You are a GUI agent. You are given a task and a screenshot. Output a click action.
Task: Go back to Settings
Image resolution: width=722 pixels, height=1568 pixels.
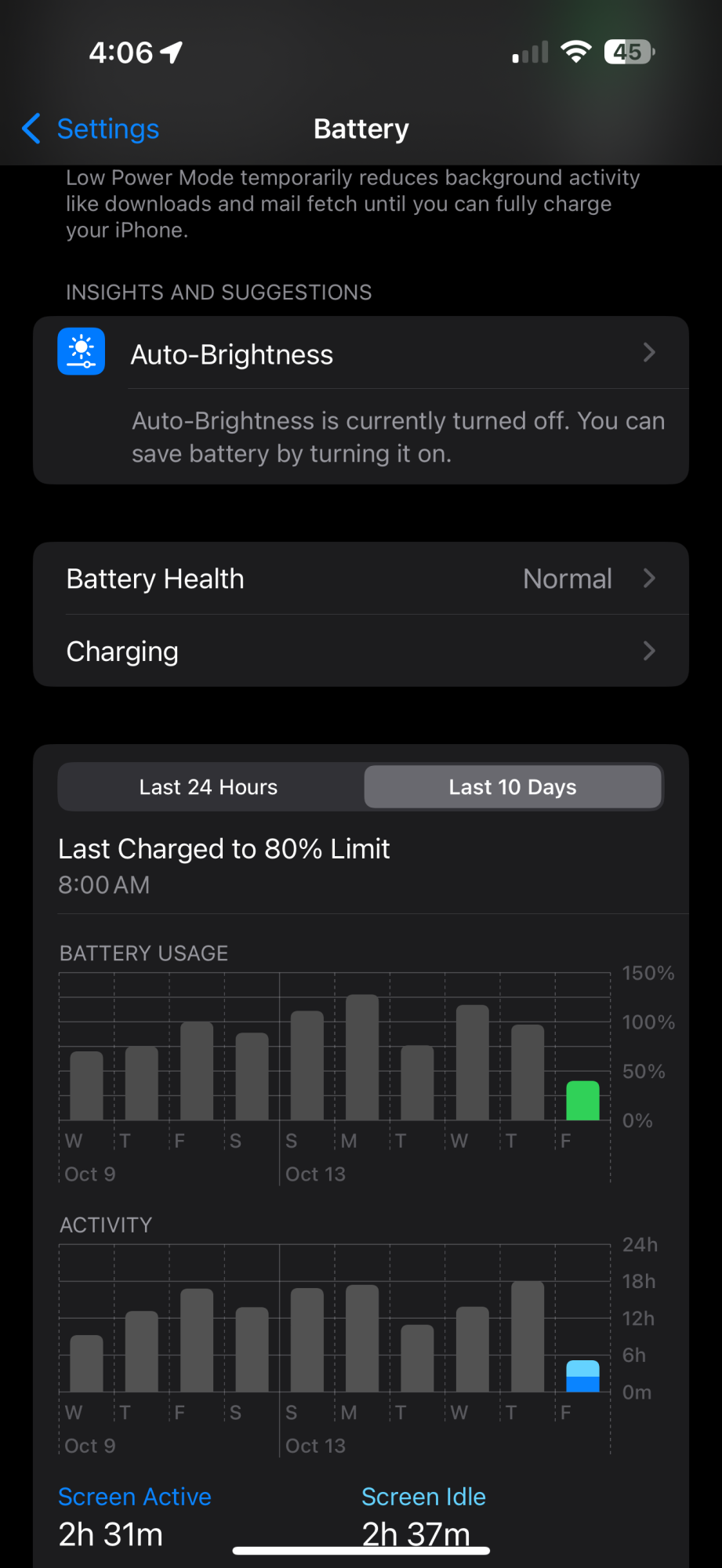pos(91,129)
